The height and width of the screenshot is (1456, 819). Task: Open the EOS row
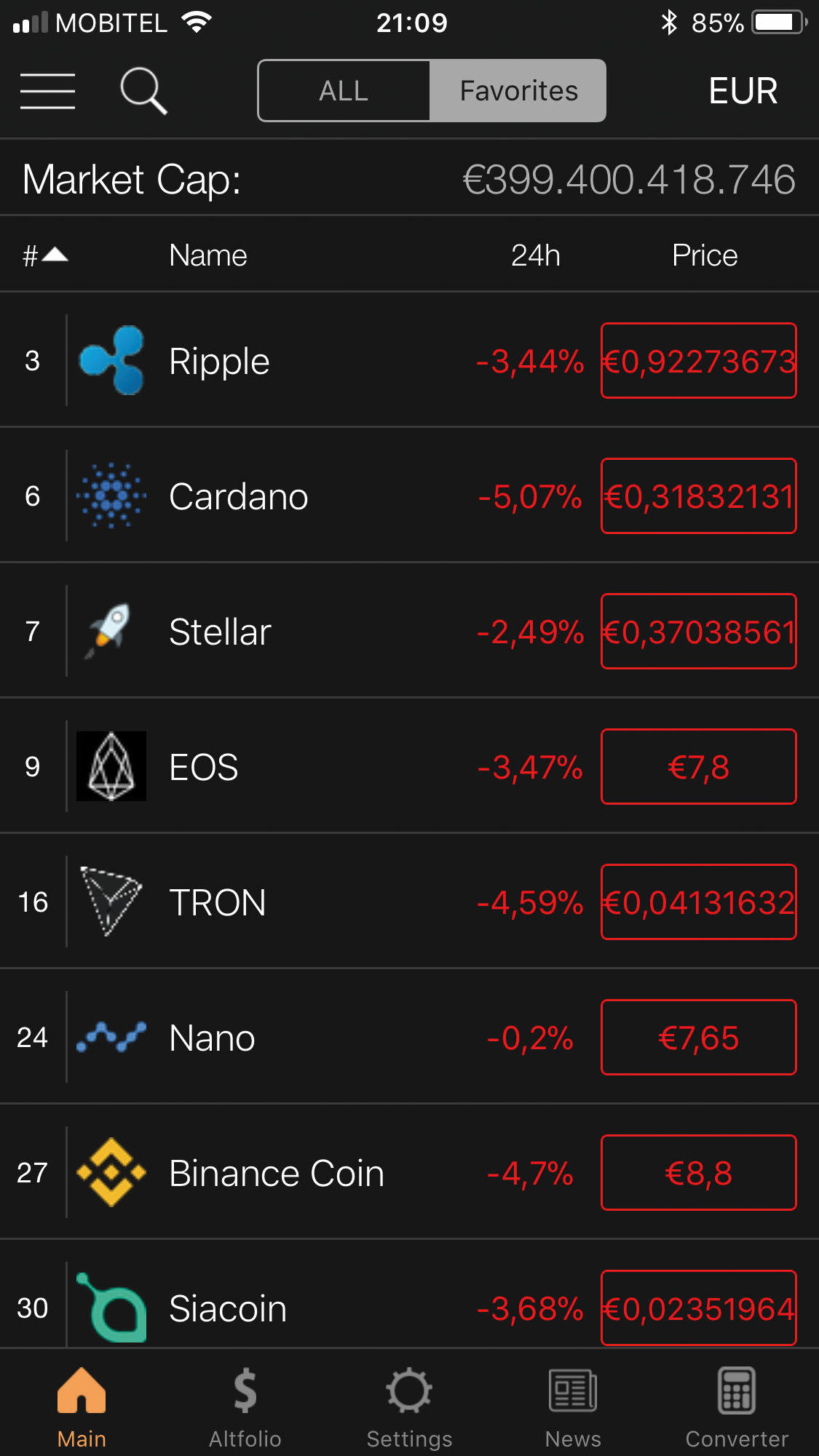tap(409, 766)
